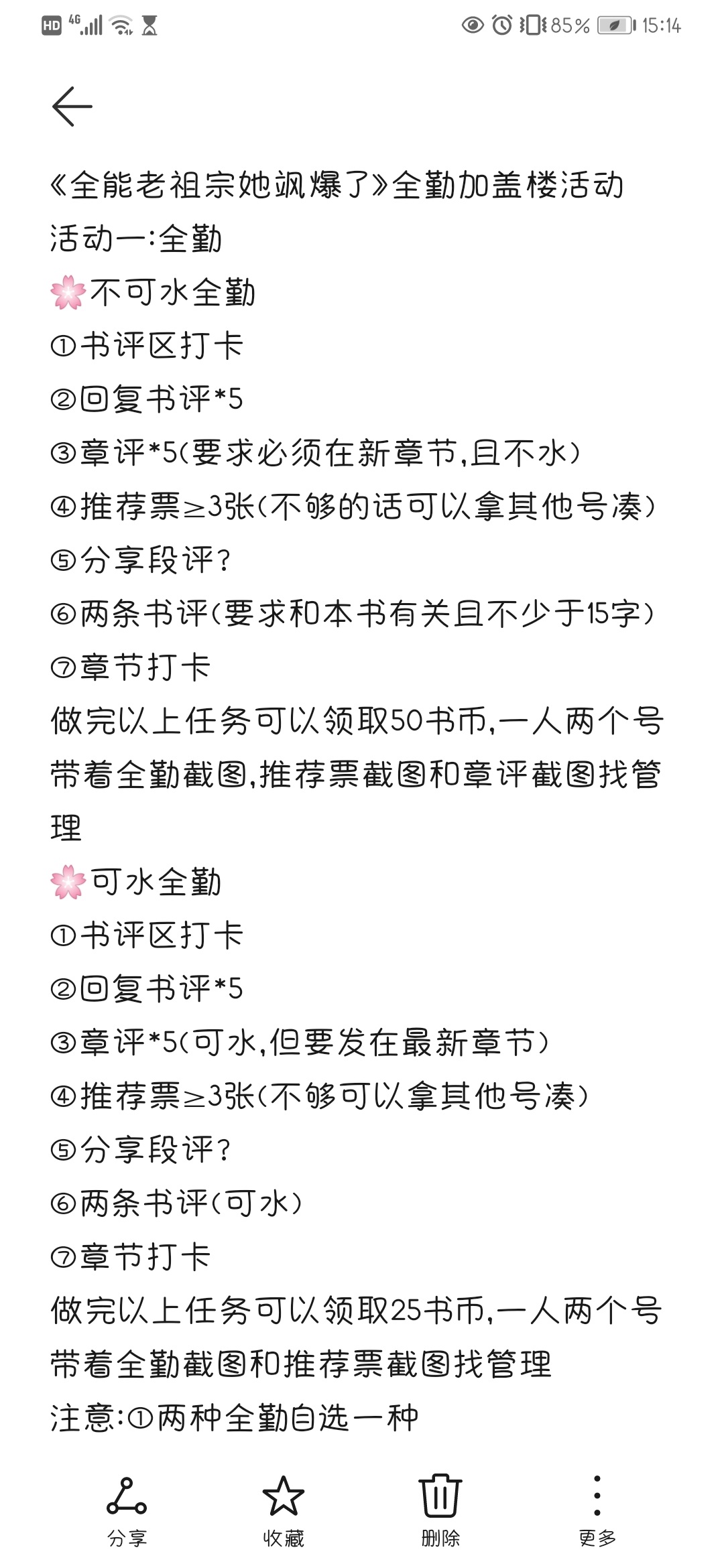Add the note to favorites with 收藏
Viewport: 724px width, 1568px height.
284,1508
